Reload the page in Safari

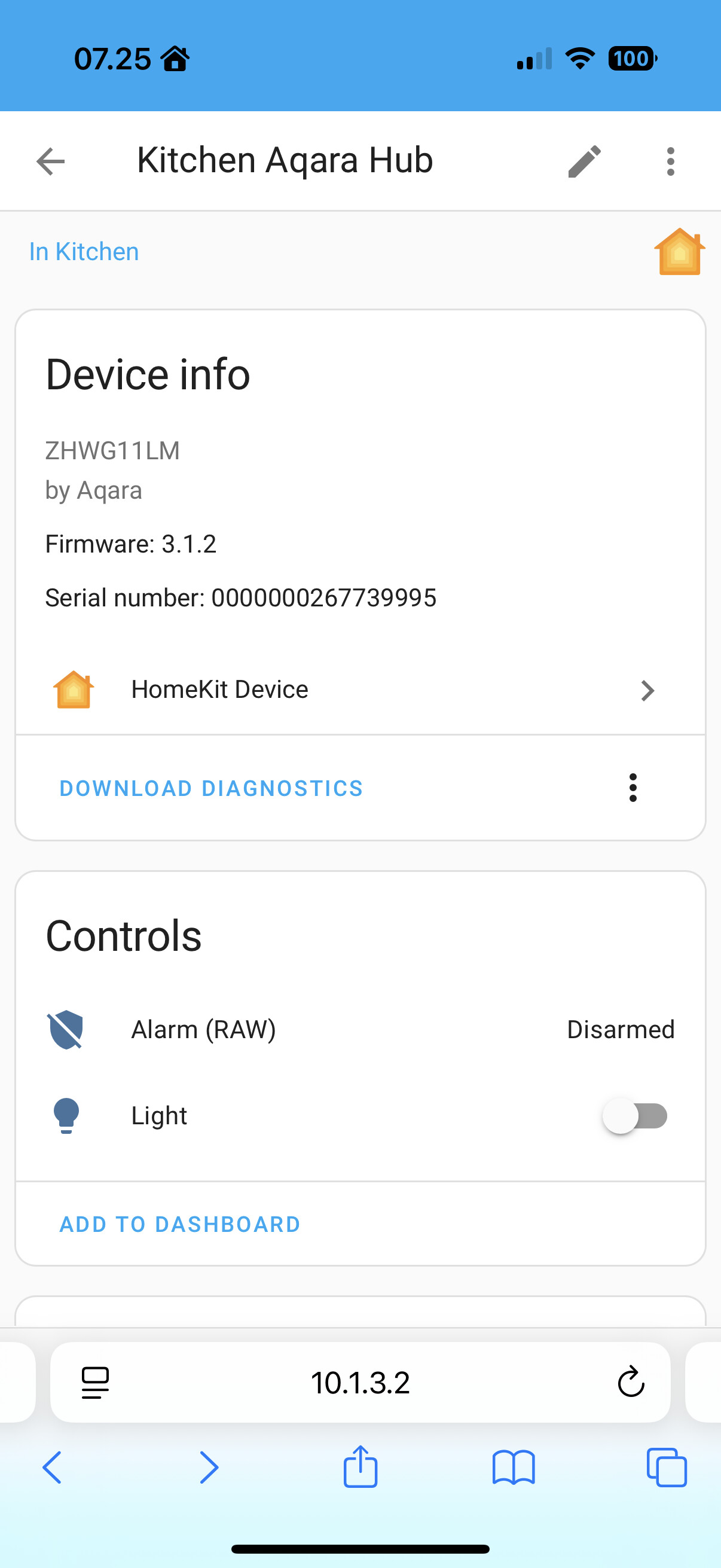coord(631,1382)
